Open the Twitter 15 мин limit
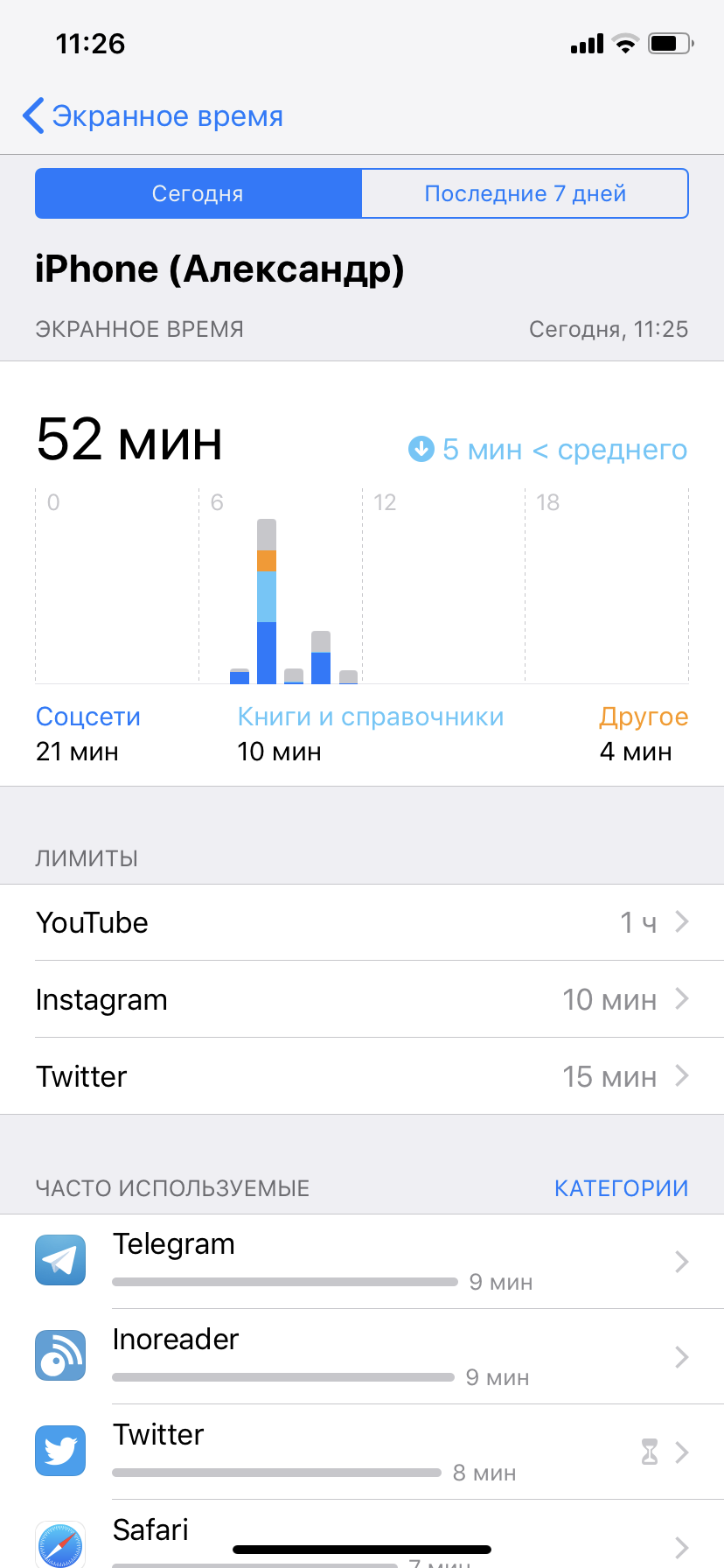This screenshot has height=1568, width=724. point(362,1076)
